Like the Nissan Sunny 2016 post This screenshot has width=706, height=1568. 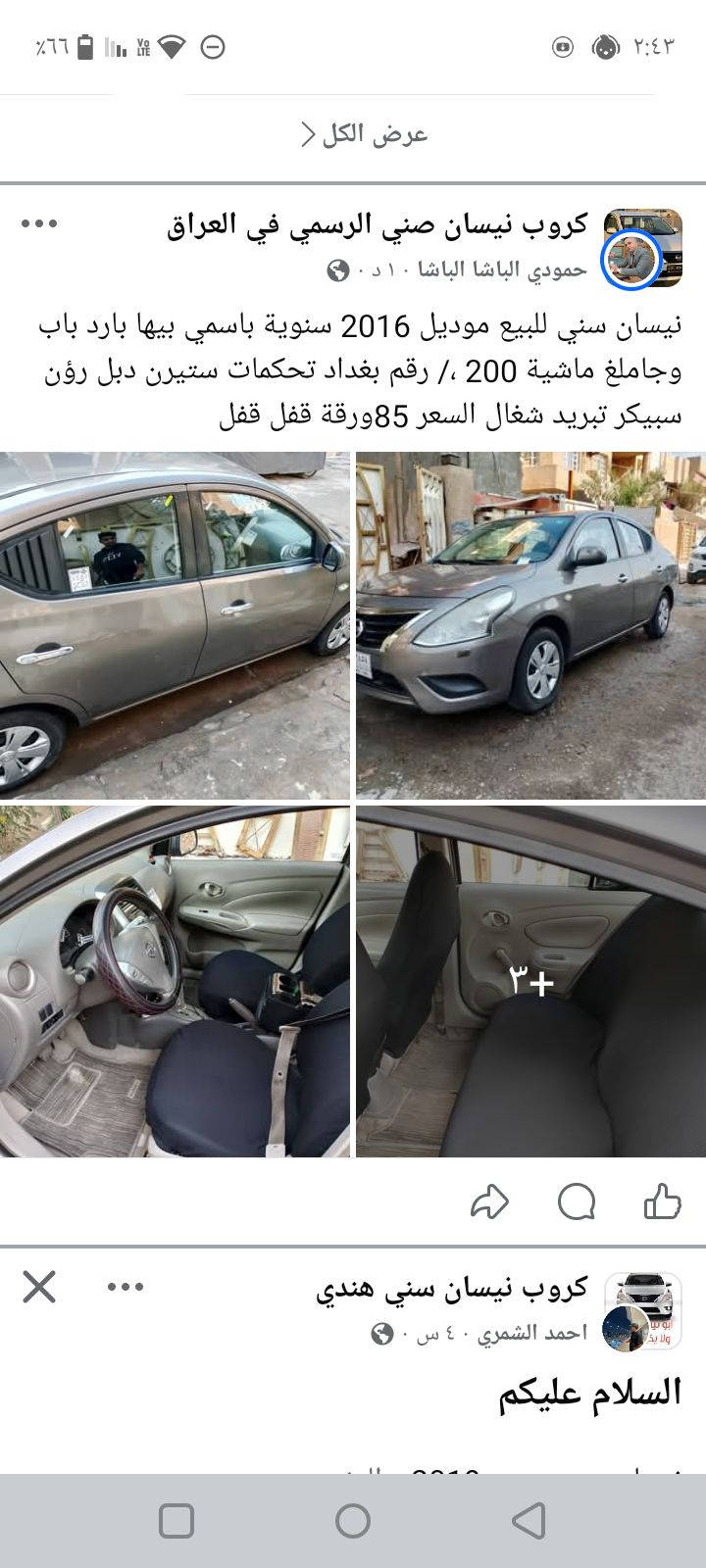(662, 1201)
